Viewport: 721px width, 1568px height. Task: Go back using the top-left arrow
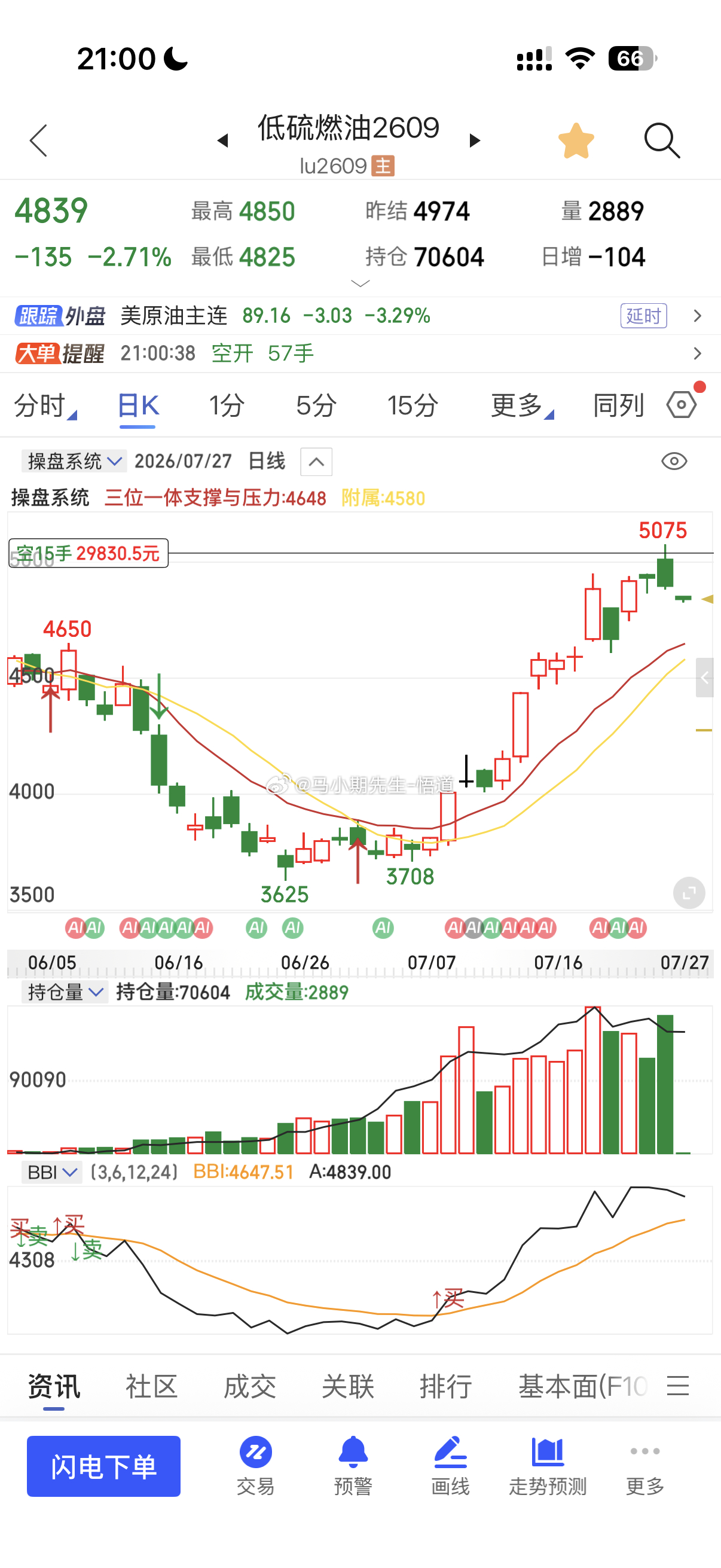(38, 141)
